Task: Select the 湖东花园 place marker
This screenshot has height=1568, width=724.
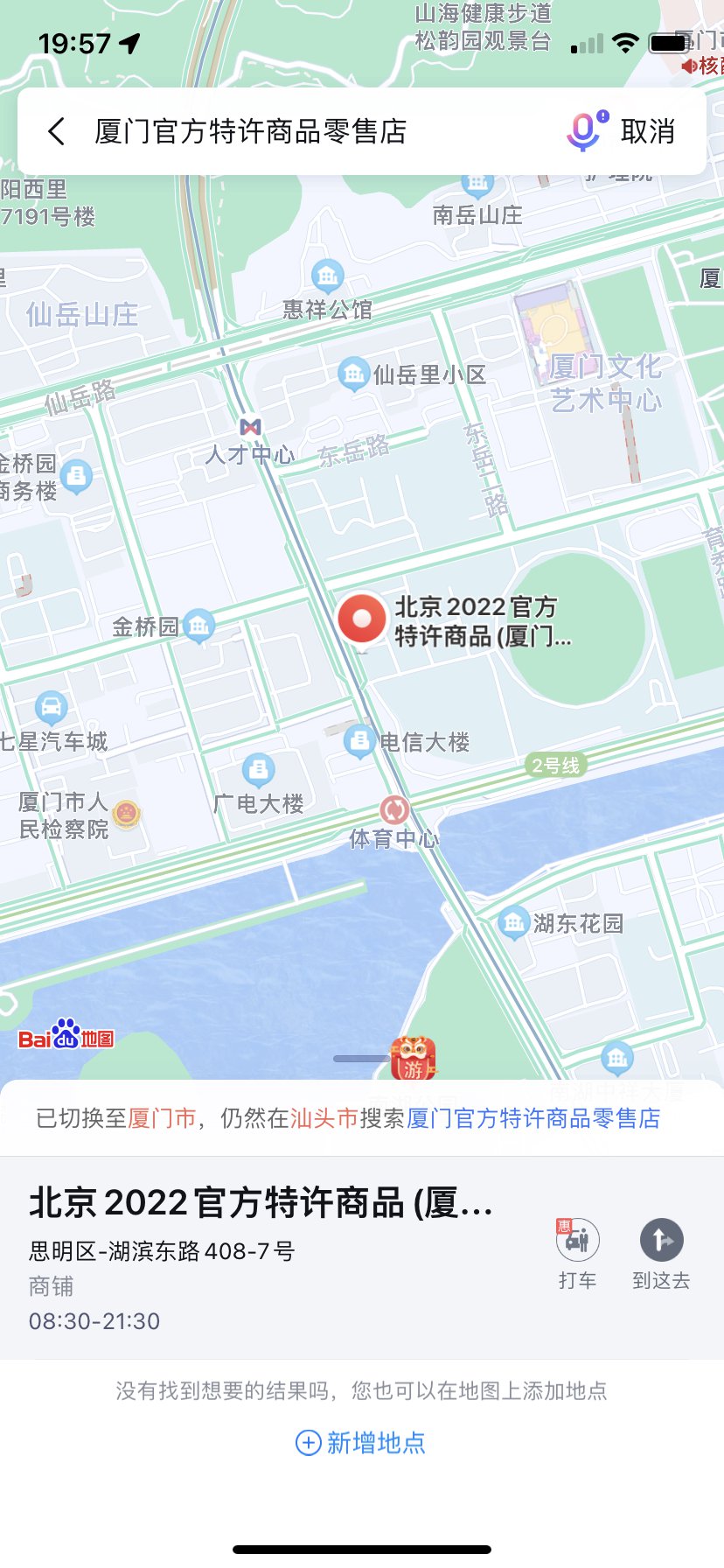Action: (513, 922)
